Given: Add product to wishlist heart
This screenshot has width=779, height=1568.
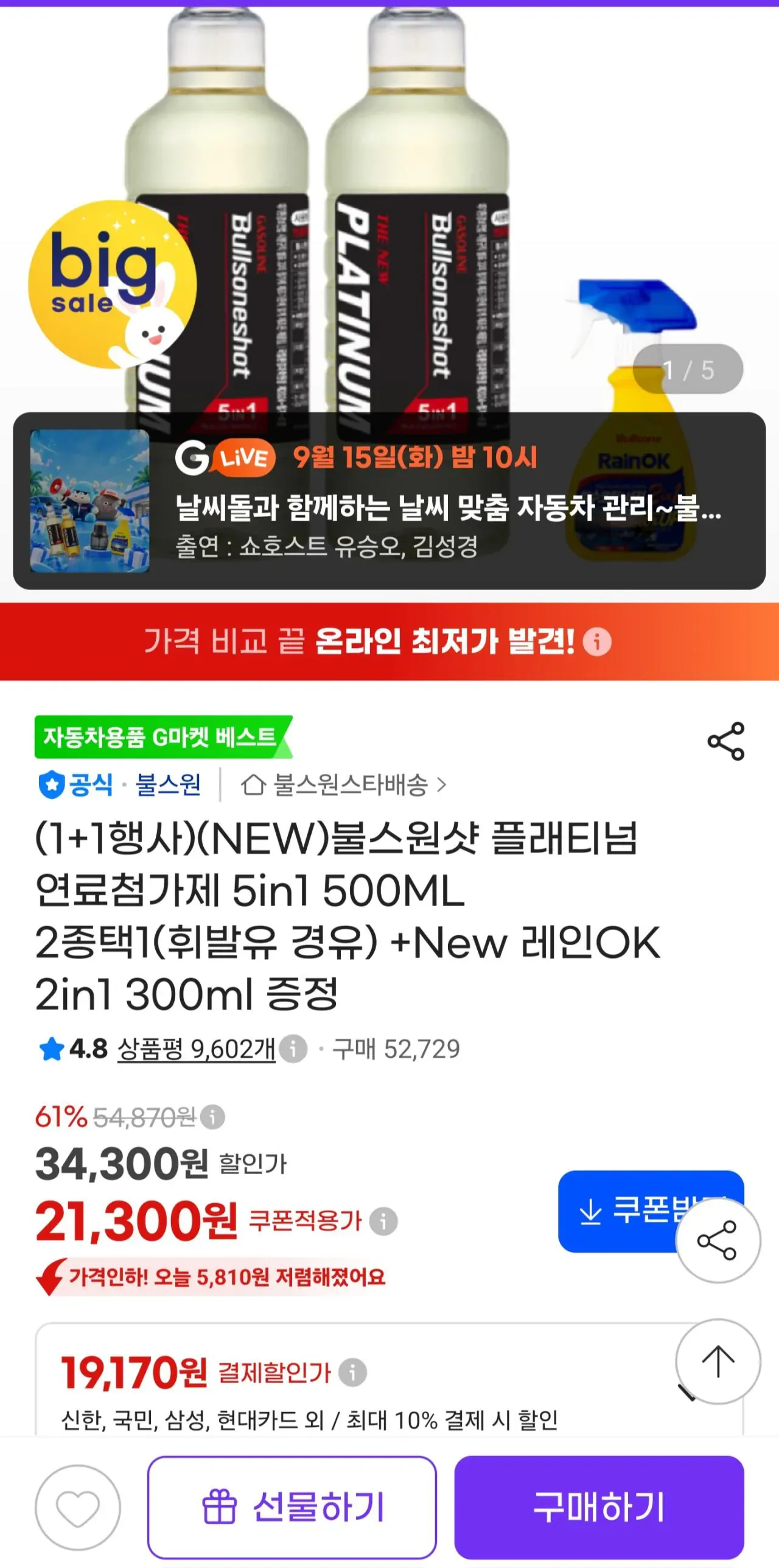Looking at the screenshot, I should pos(78,1508).
